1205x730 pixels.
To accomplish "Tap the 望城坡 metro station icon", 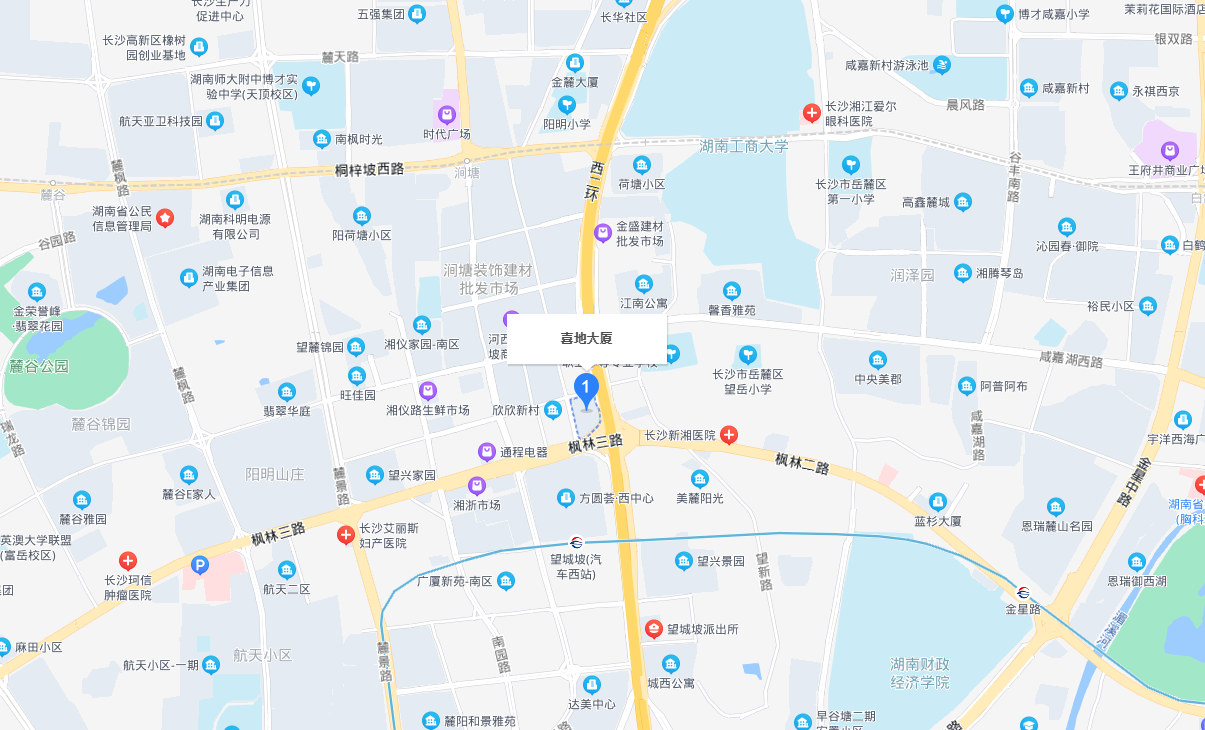I will pyautogui.click(x=576, y=543).
